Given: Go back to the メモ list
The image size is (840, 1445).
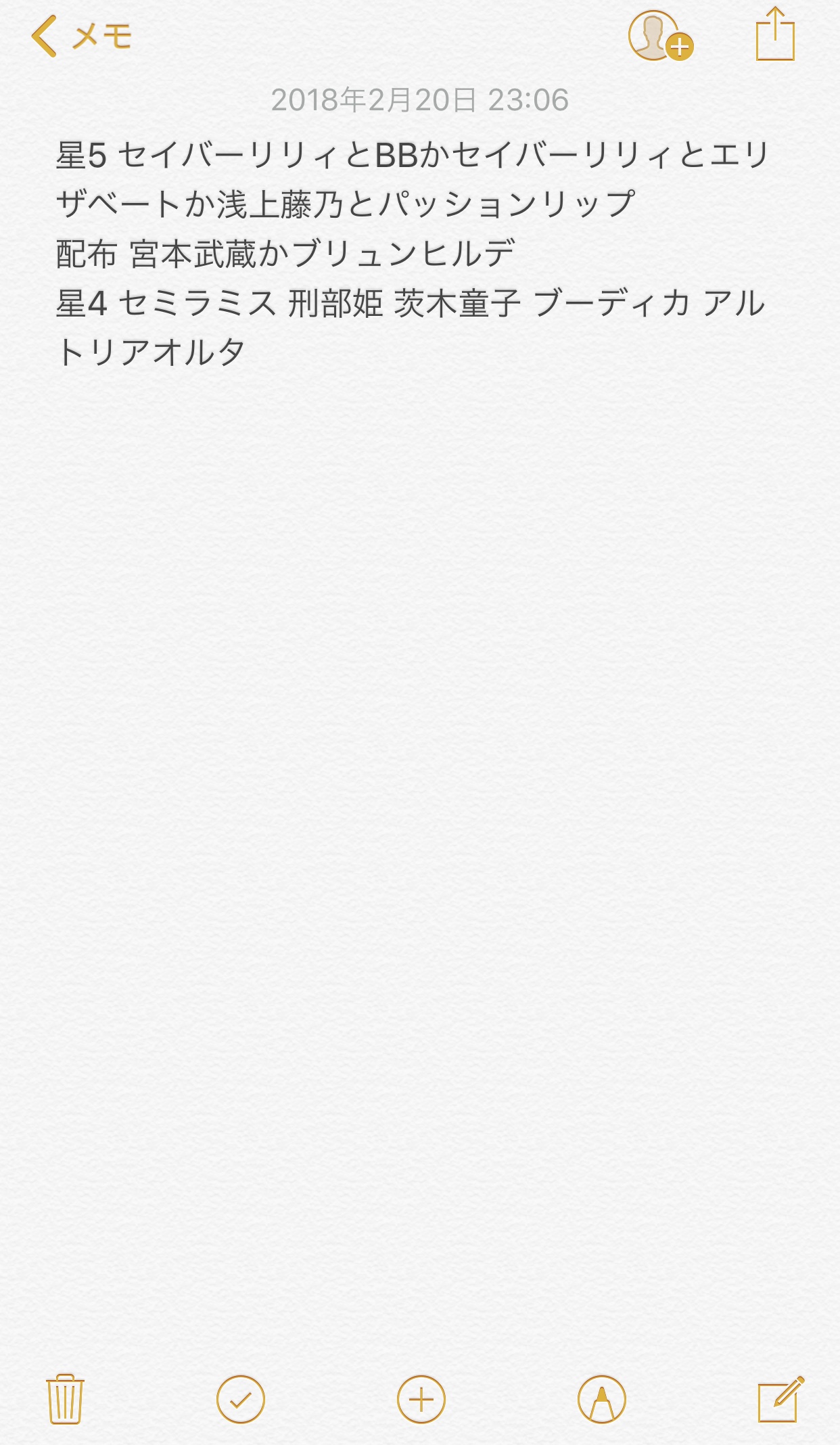Looking at the screenshot, I should [81, 37].
